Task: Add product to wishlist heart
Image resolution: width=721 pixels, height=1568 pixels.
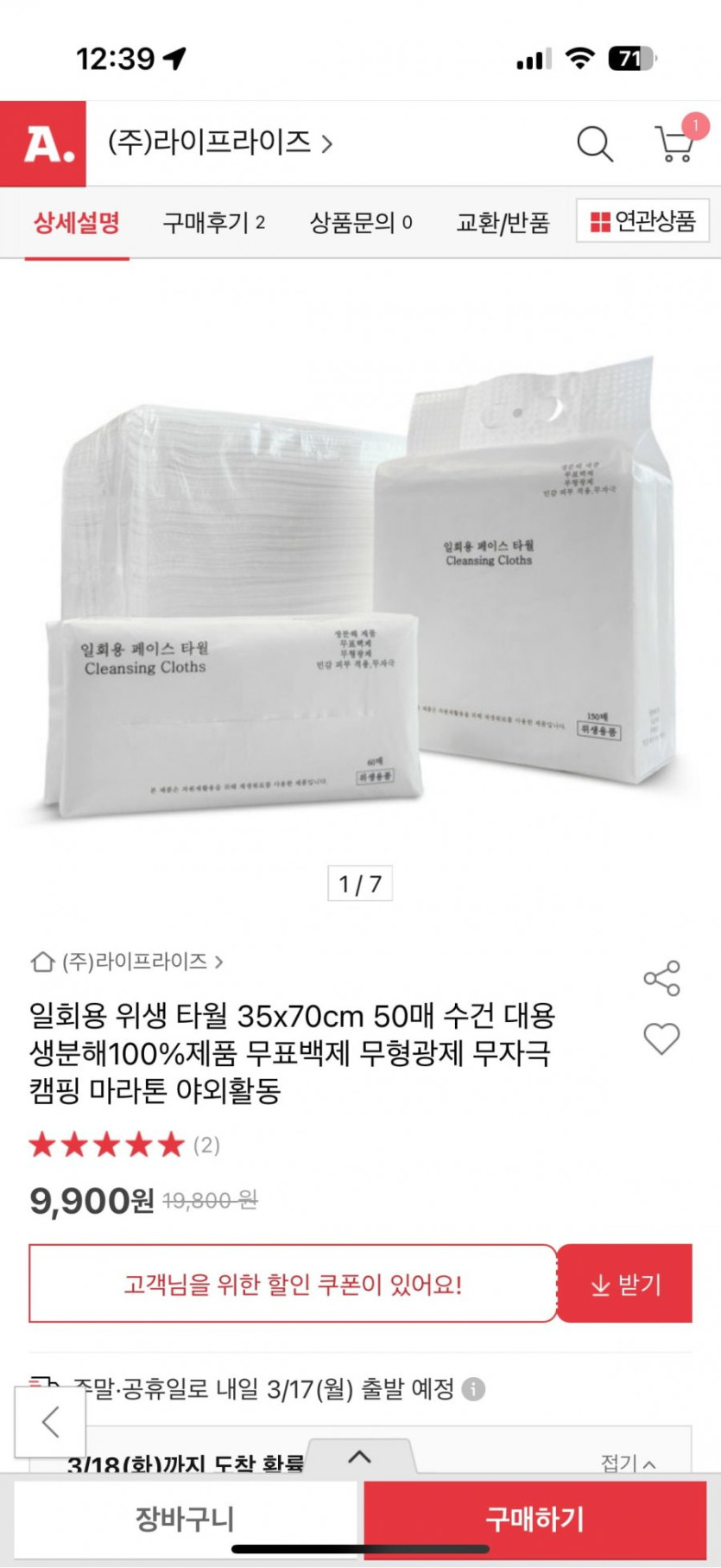Action: [661, 1038]
